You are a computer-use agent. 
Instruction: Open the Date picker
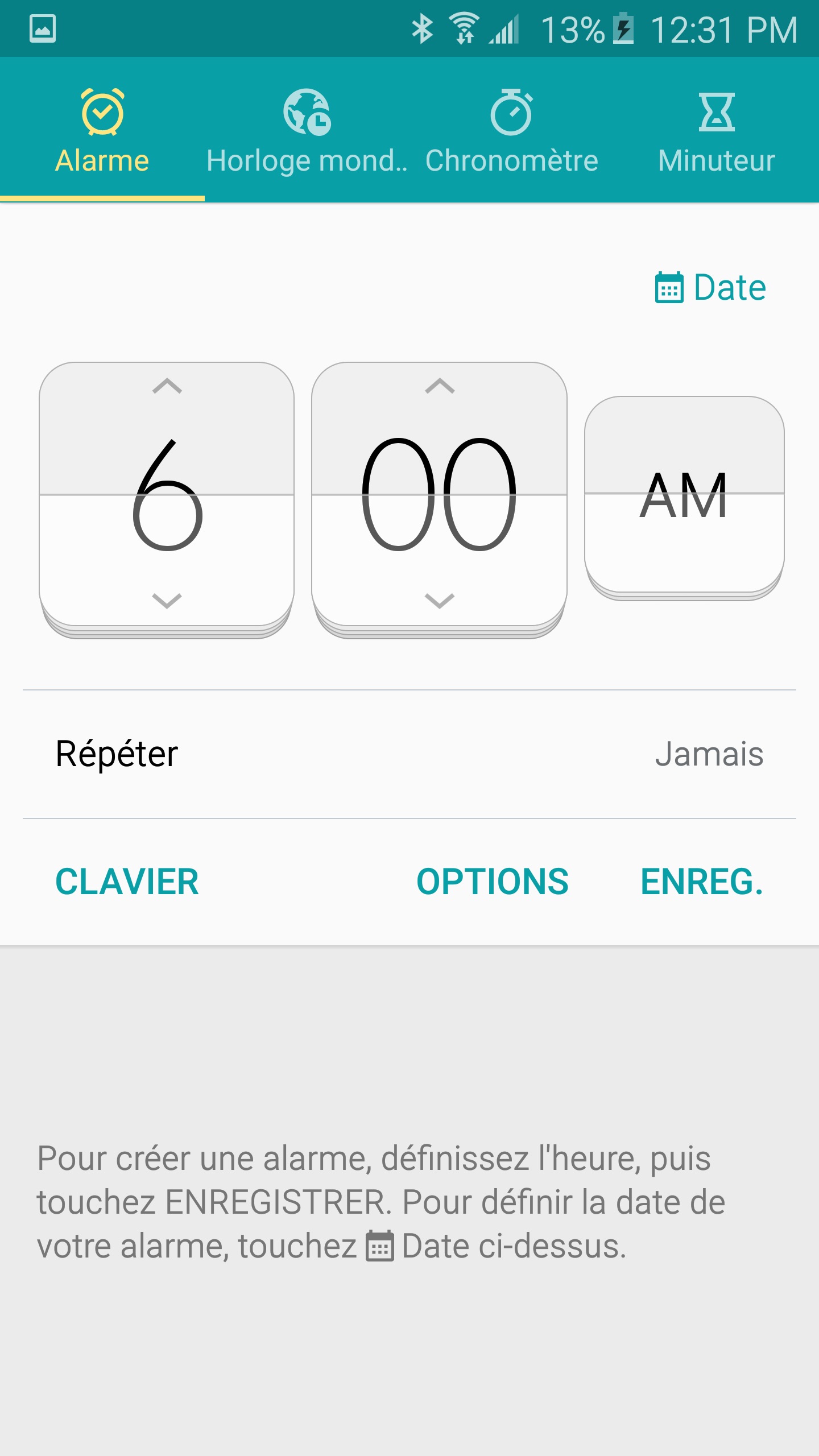pos(711,287)
